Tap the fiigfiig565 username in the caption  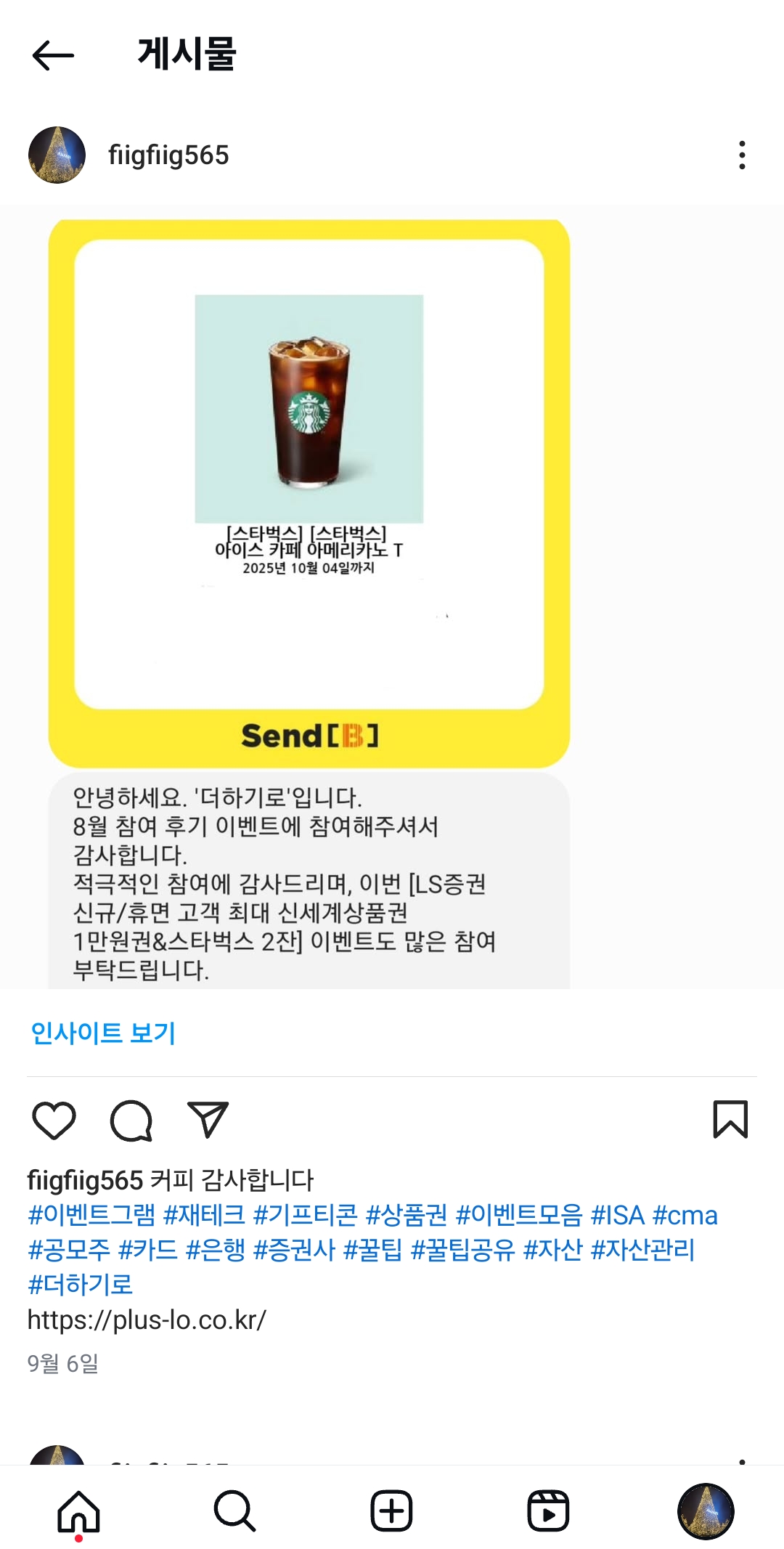pos(85,1180)
